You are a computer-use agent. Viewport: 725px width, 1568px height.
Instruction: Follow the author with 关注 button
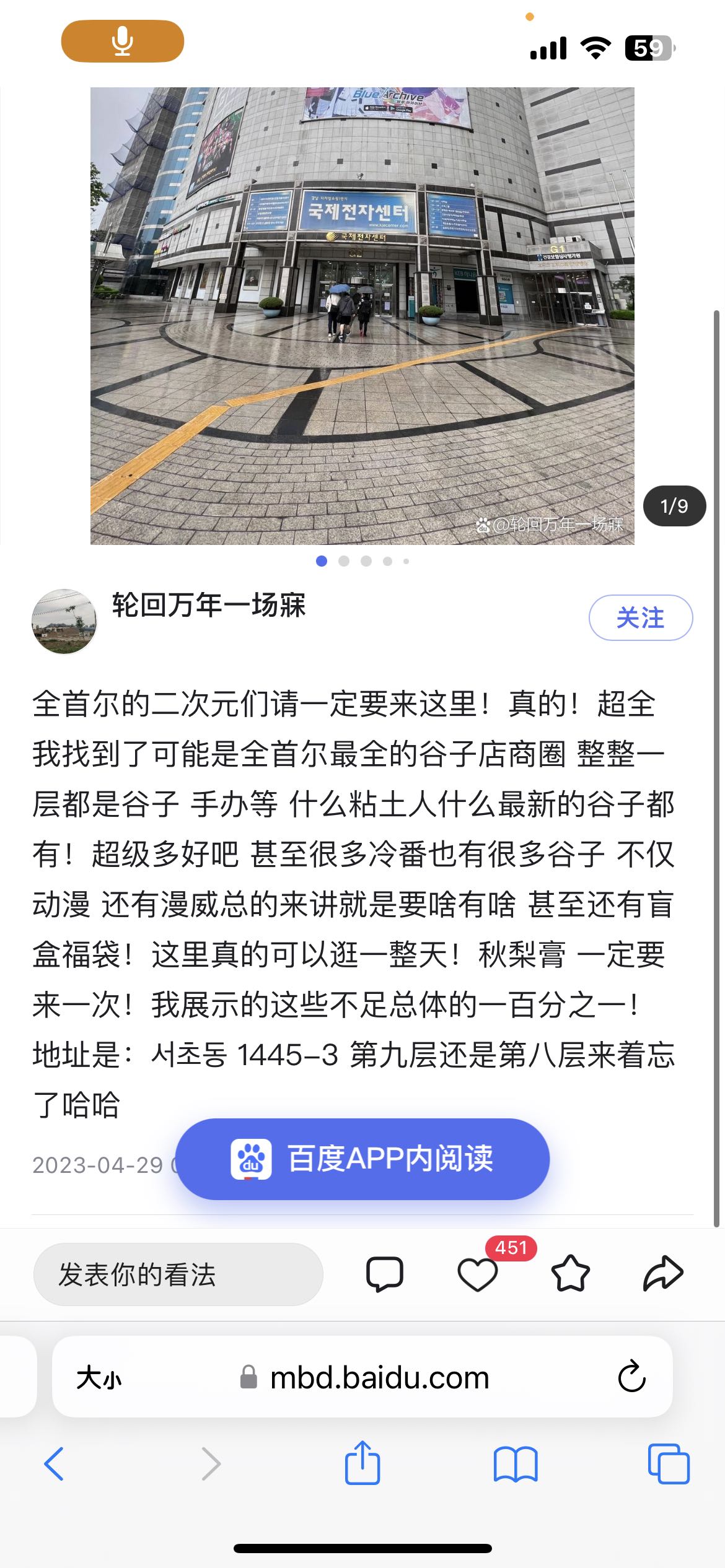(640, 617)
